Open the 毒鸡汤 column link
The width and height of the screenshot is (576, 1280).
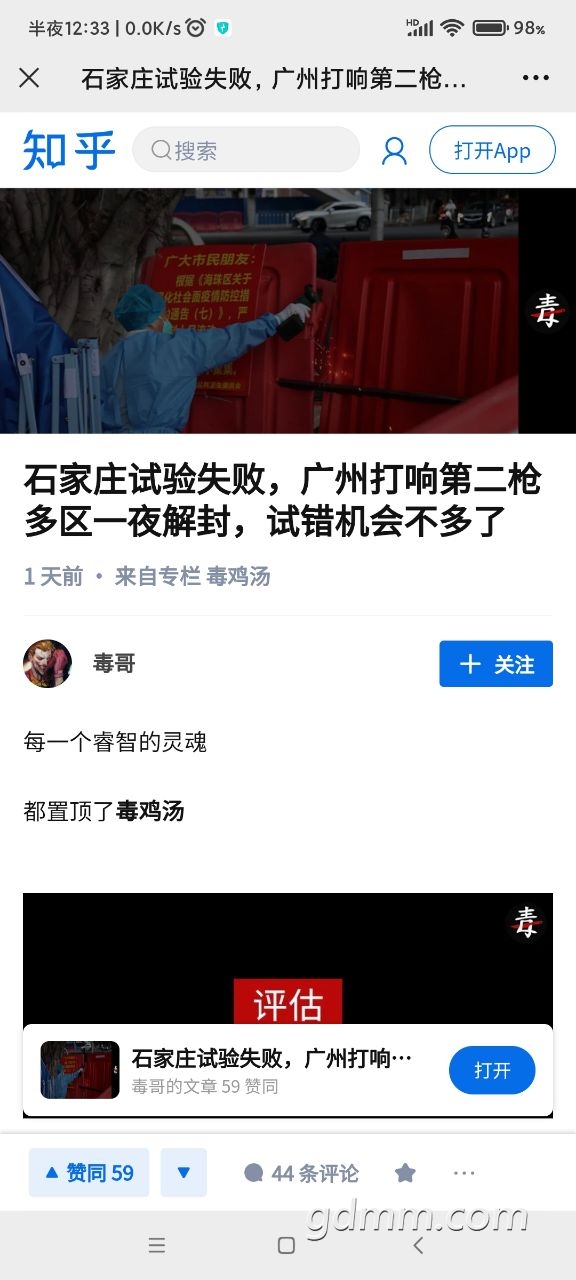[238, 576]
